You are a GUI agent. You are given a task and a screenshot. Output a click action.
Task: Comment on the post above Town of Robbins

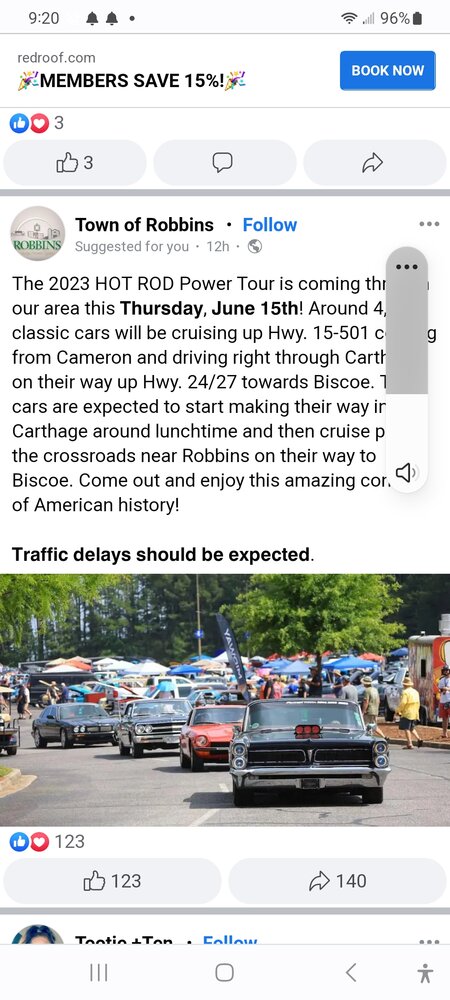click(x=224, y=163)
